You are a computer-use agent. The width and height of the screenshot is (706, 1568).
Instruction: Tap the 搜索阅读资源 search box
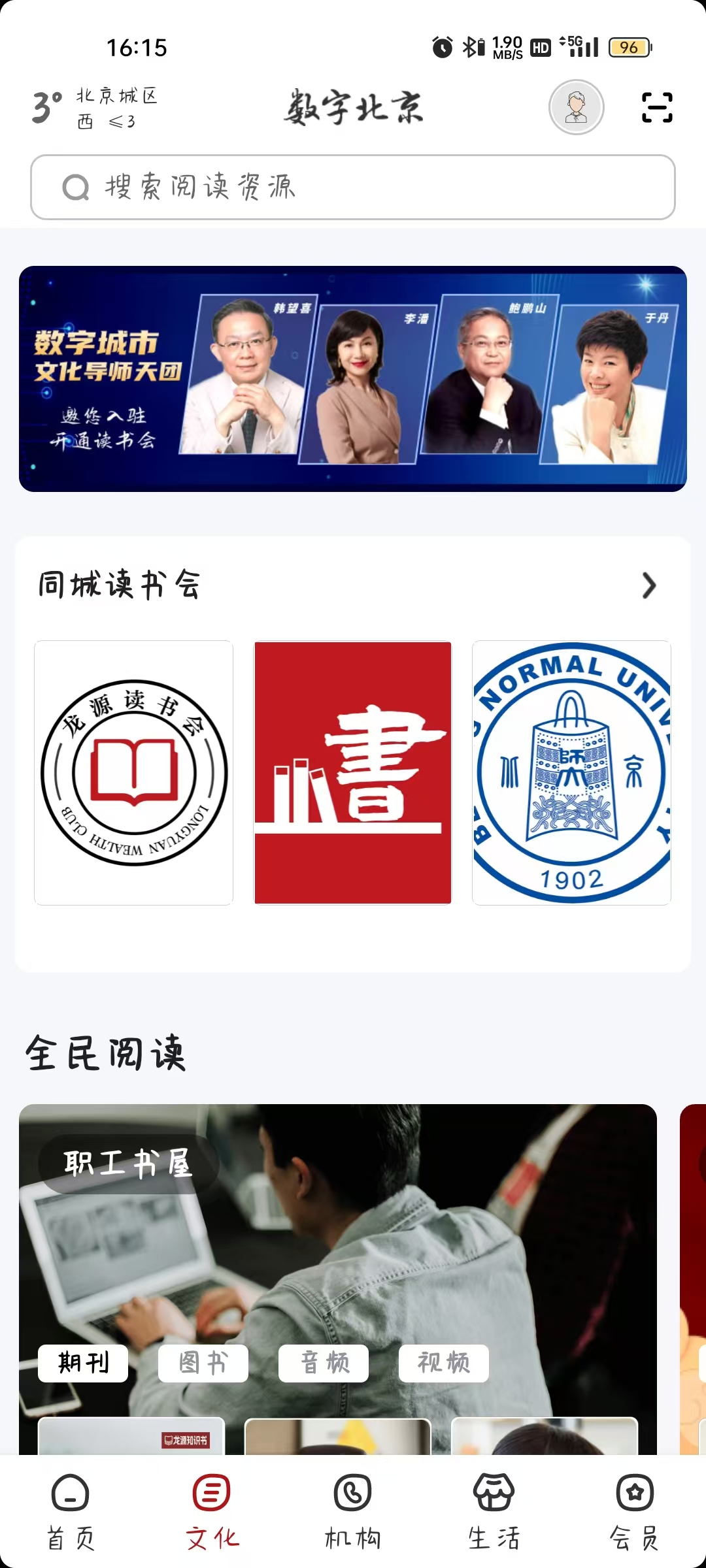click(x=353, y=188)
